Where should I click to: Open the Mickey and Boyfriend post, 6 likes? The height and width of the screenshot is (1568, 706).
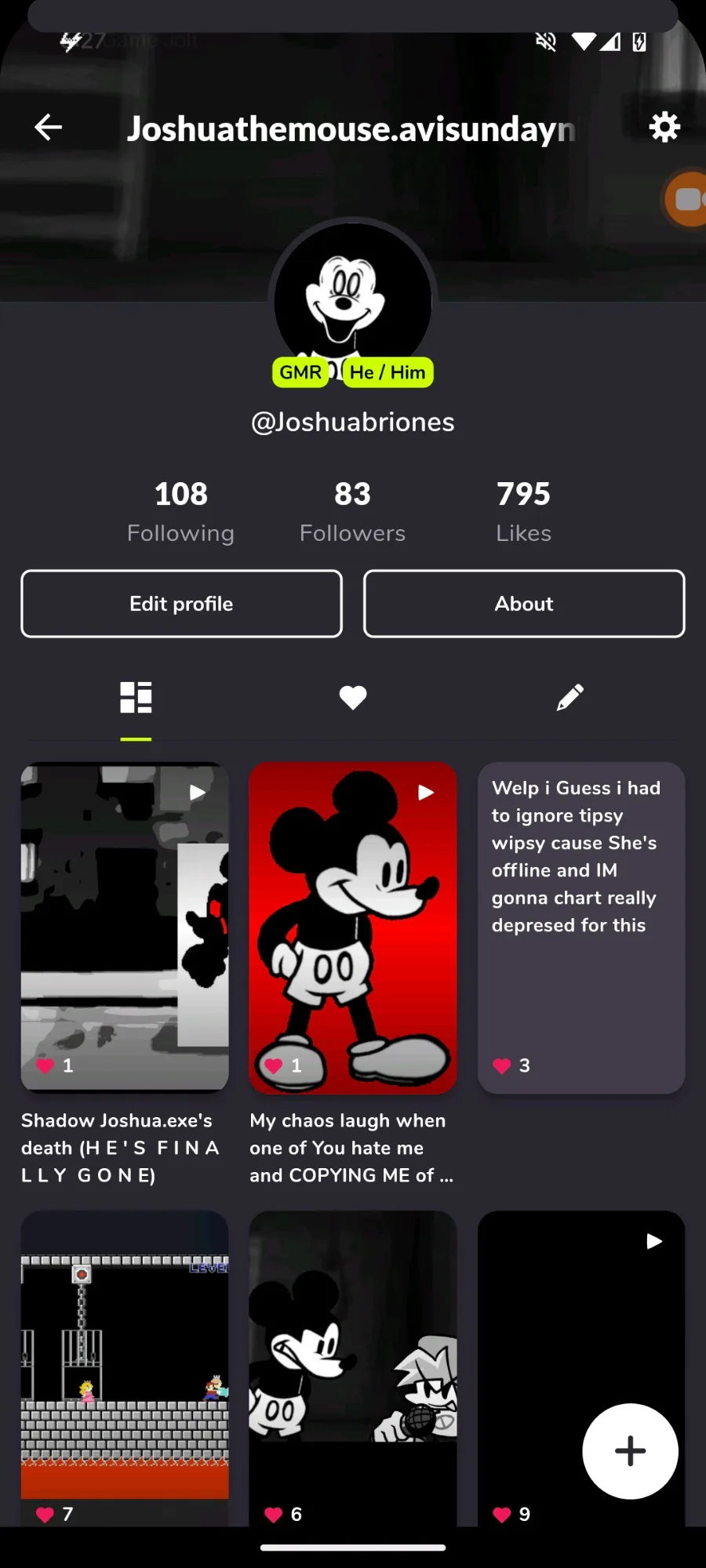click(353, 1364)
